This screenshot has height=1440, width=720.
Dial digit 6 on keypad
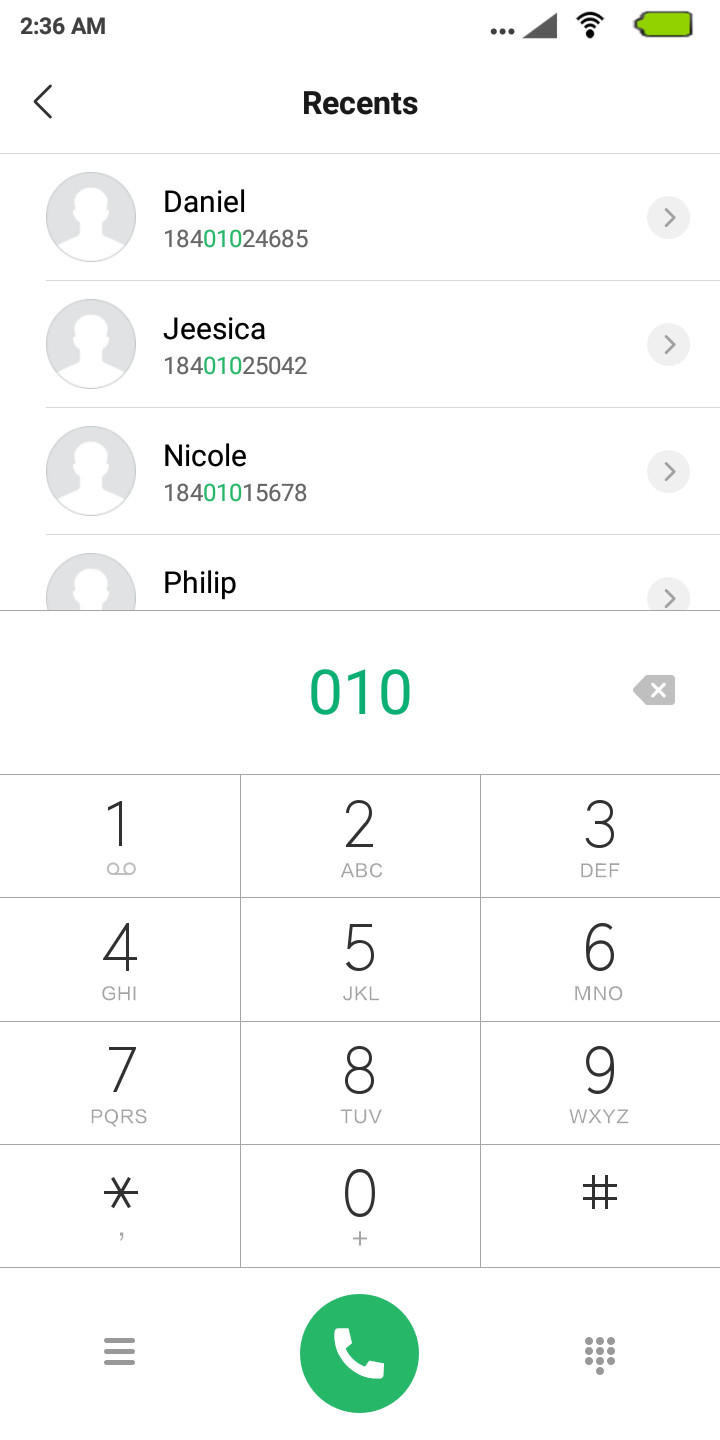(x=600, y=960)
